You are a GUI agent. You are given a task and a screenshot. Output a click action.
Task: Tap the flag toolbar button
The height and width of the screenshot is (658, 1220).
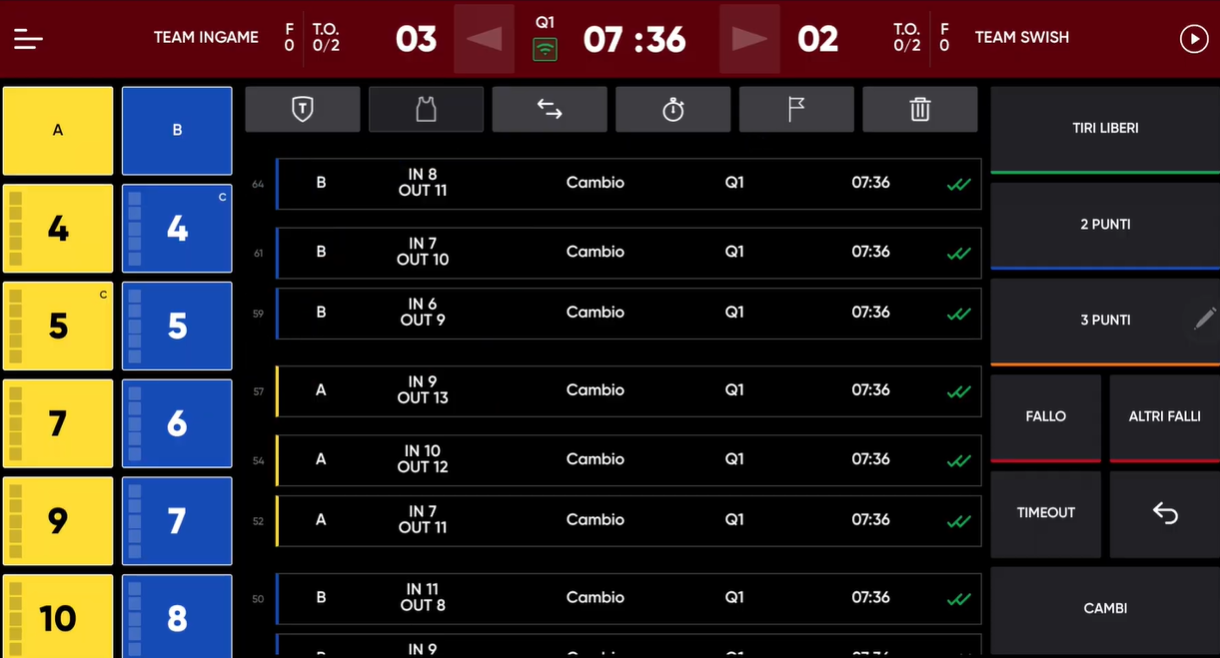click(x=796, y=109)
